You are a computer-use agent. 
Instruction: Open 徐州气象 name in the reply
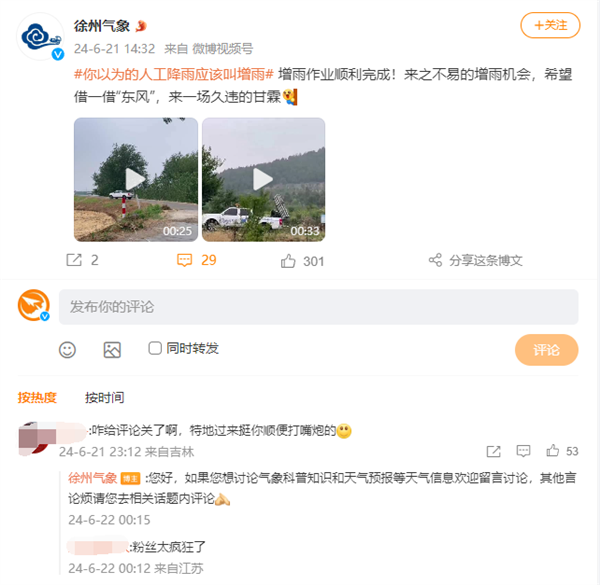(x=92, y=477)
